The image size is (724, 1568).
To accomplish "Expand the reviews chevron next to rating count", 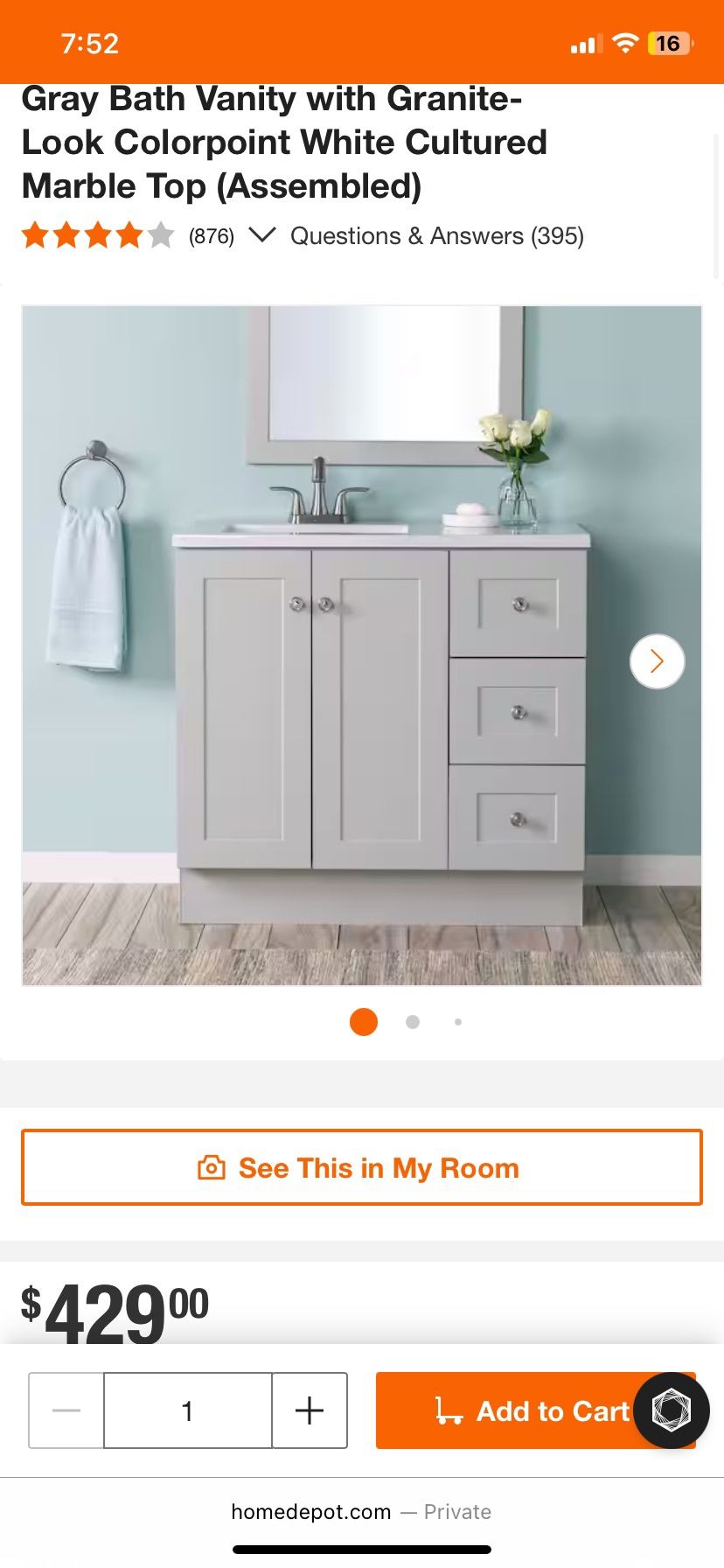I will point(263,235).
